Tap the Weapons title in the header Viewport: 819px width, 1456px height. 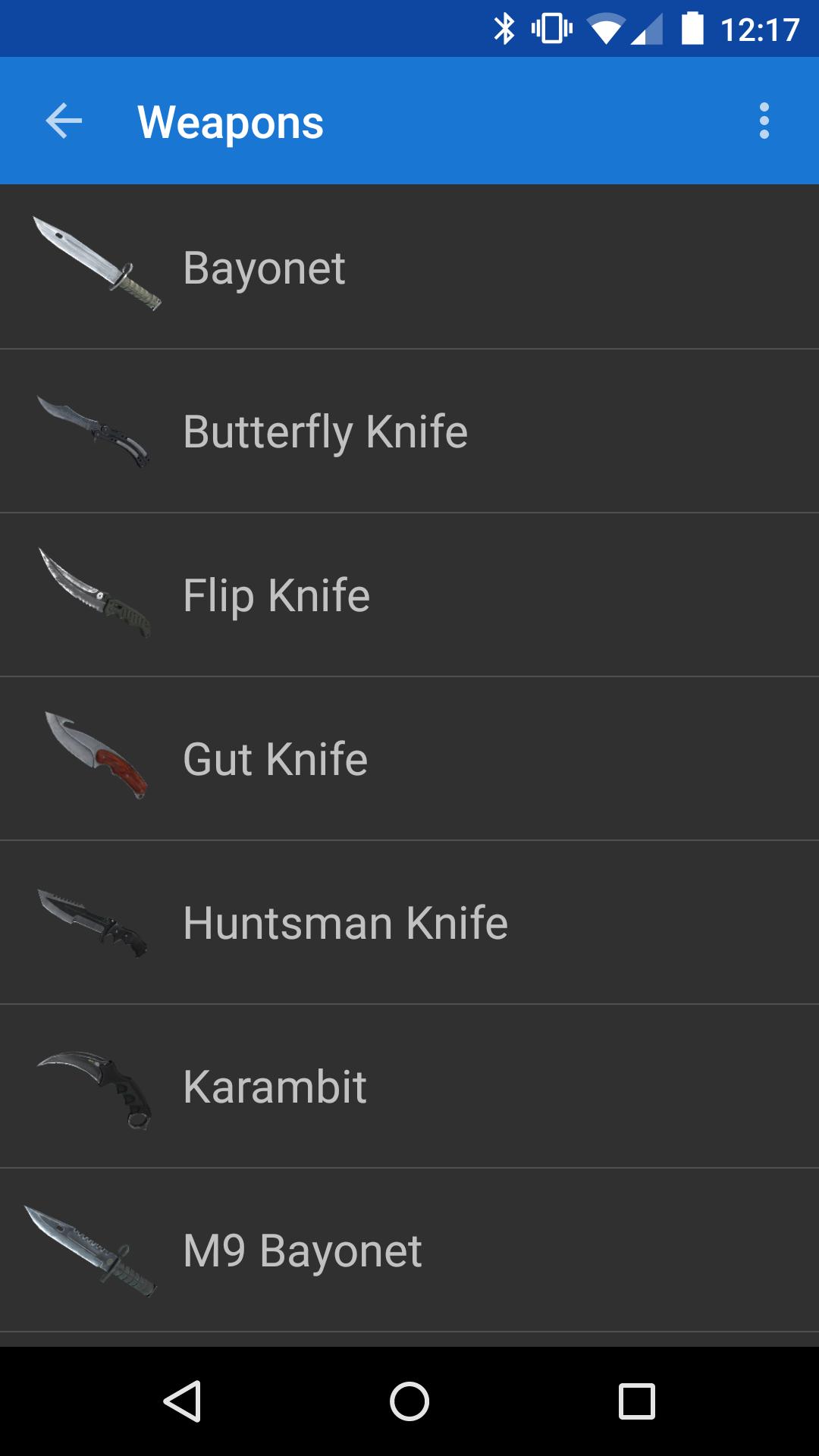click(x=229, y=121)
